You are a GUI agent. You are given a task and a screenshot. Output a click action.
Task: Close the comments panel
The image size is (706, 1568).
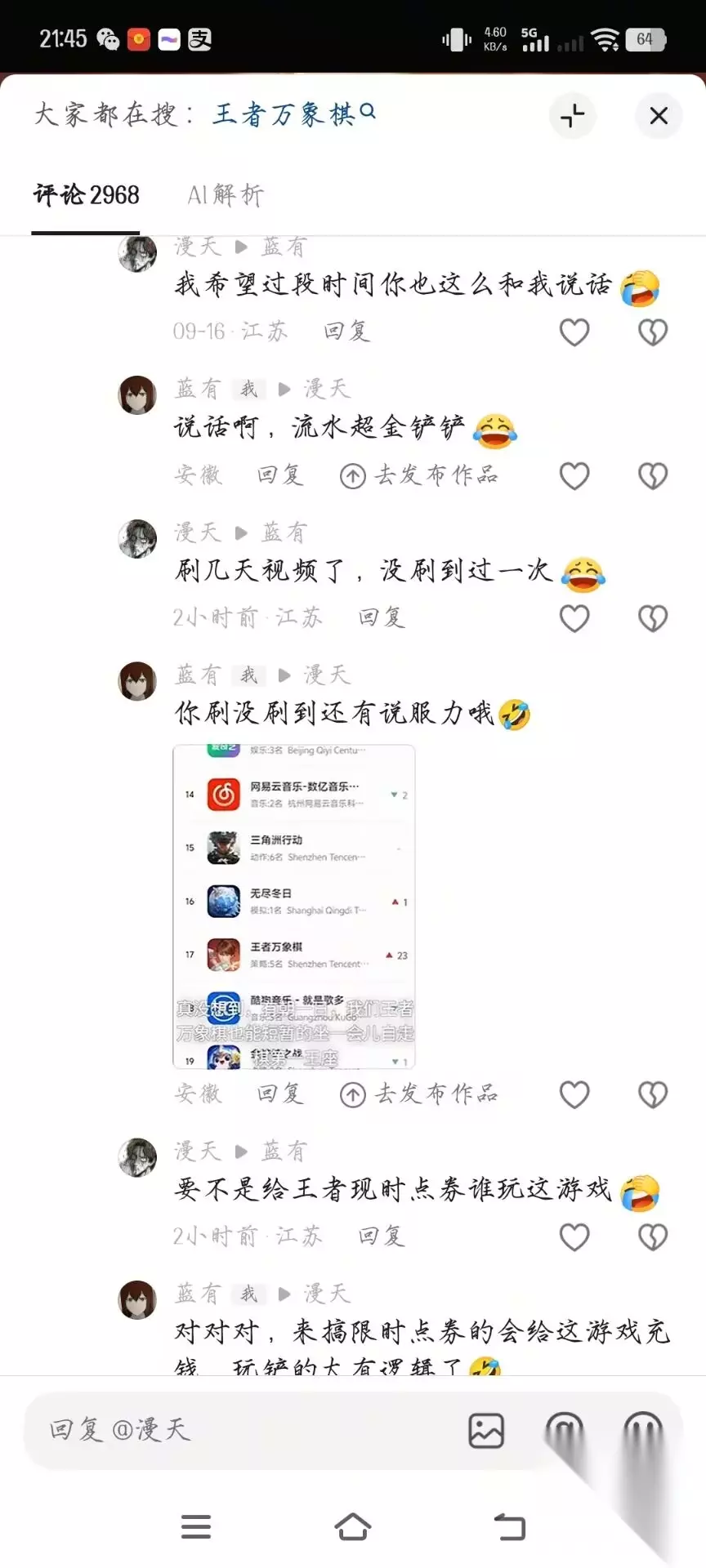659,116
